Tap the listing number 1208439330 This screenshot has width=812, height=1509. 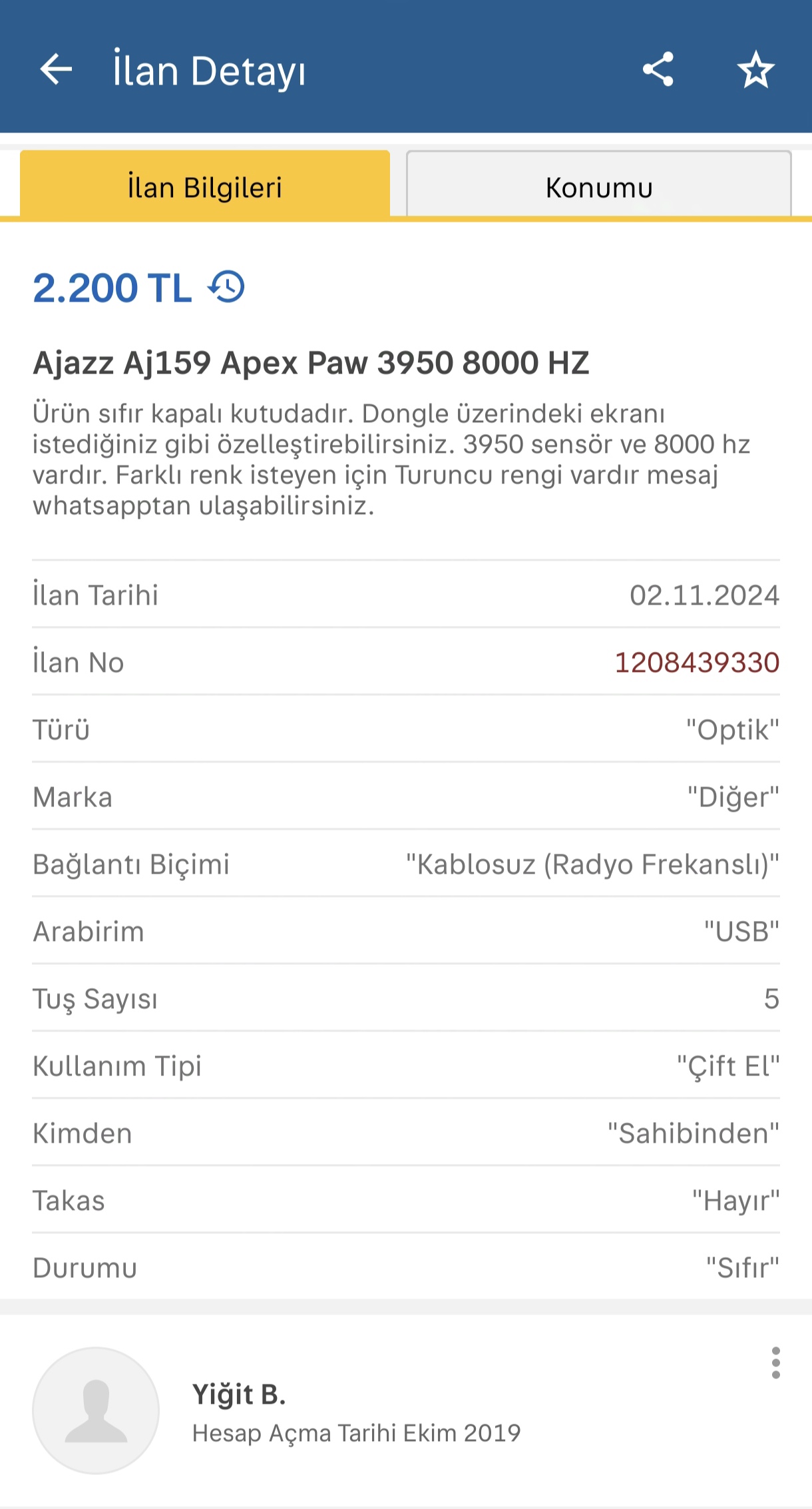pyautogui.click(x=697, y=662)
